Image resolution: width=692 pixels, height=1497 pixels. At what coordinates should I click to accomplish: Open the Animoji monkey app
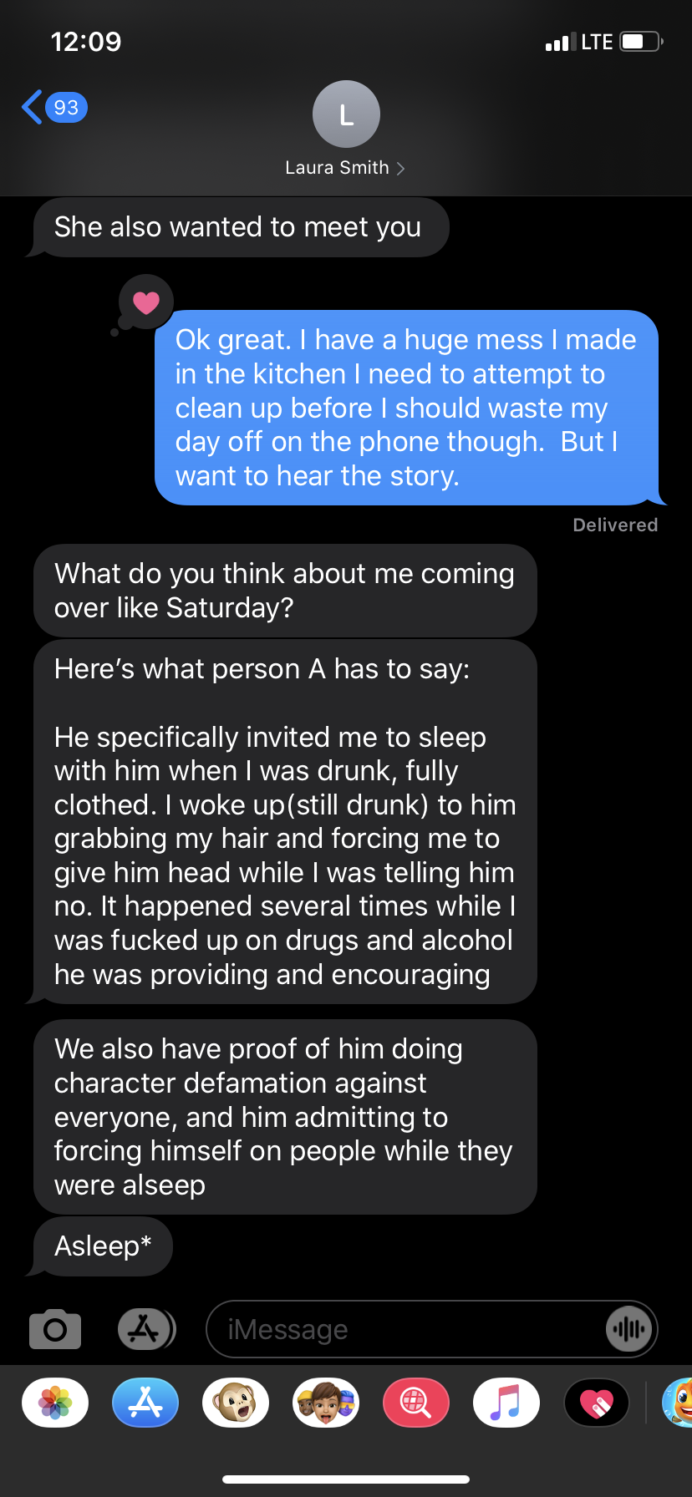click(235, 1402)
